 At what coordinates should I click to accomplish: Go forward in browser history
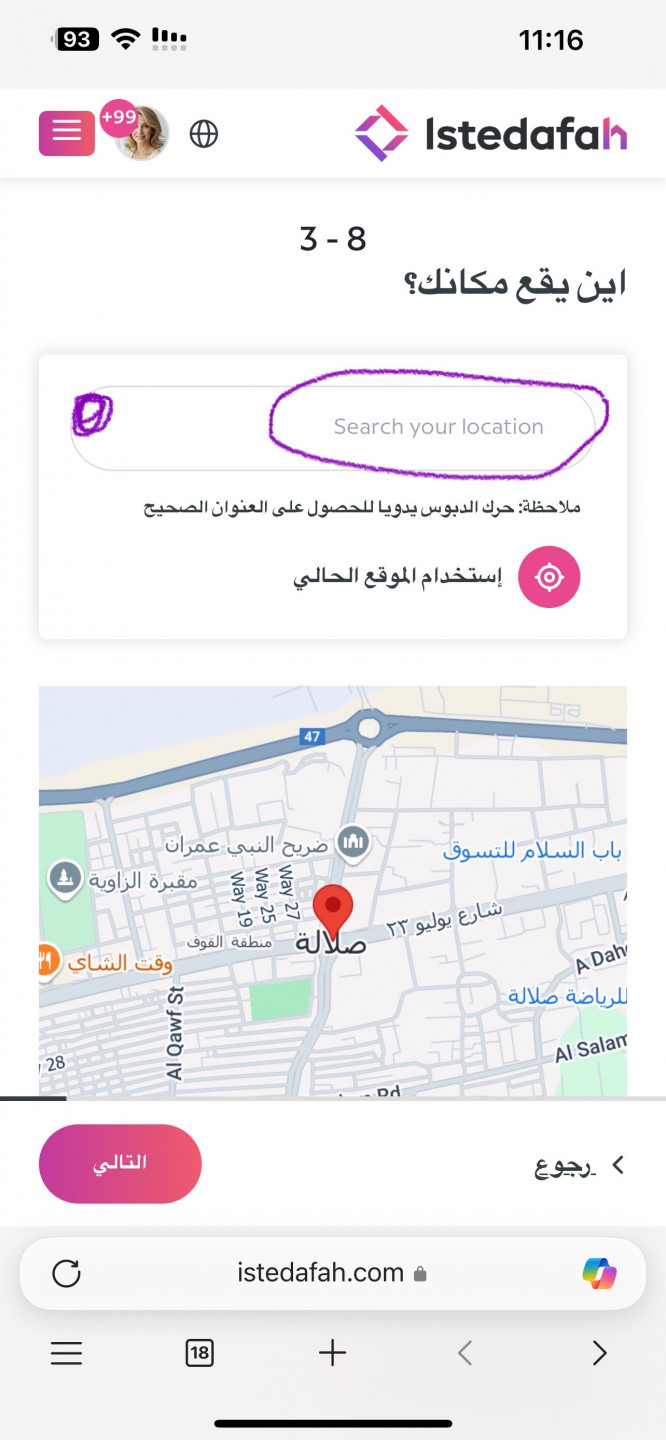tap(599, 1353)
